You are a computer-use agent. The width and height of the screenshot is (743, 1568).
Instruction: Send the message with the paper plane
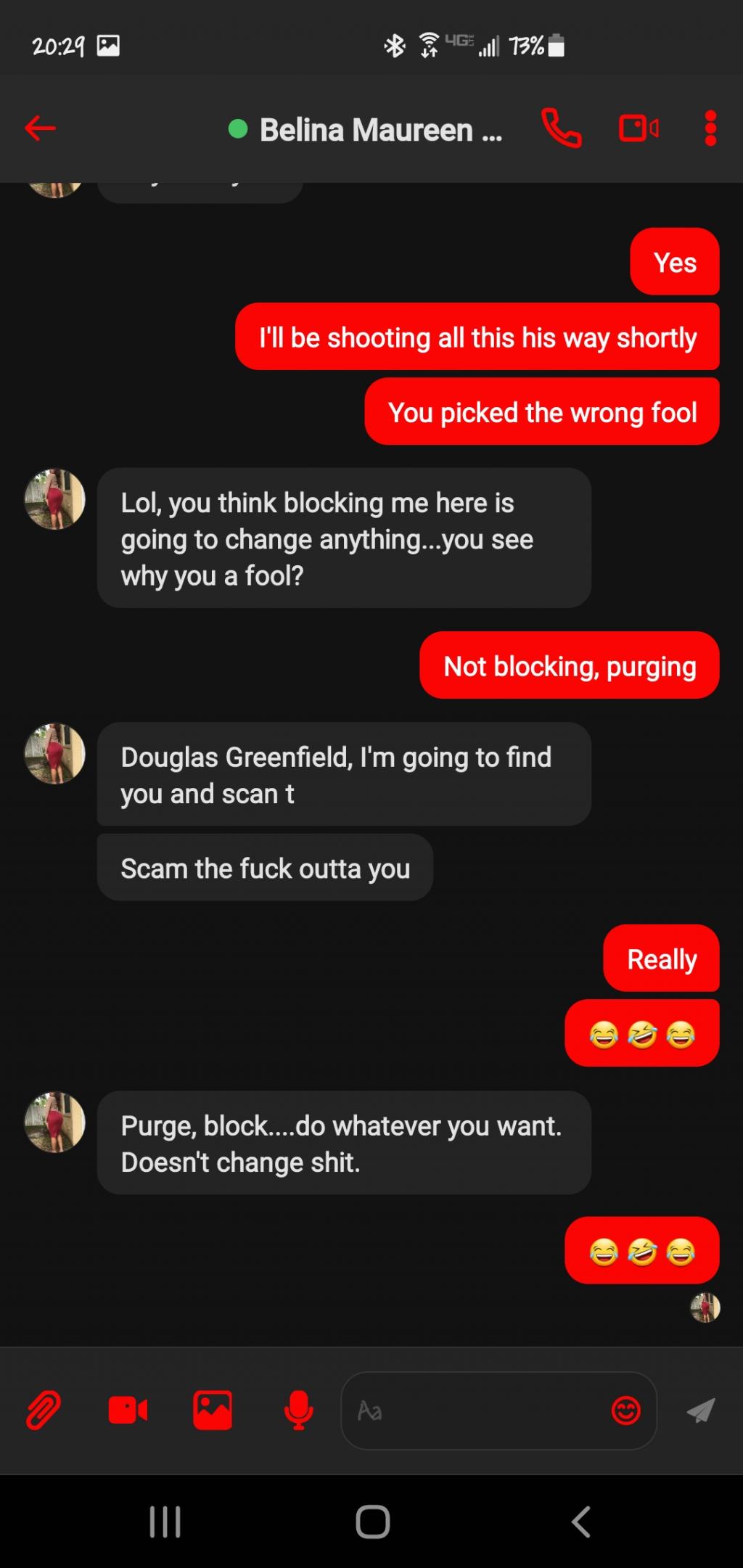point(700,1411)
